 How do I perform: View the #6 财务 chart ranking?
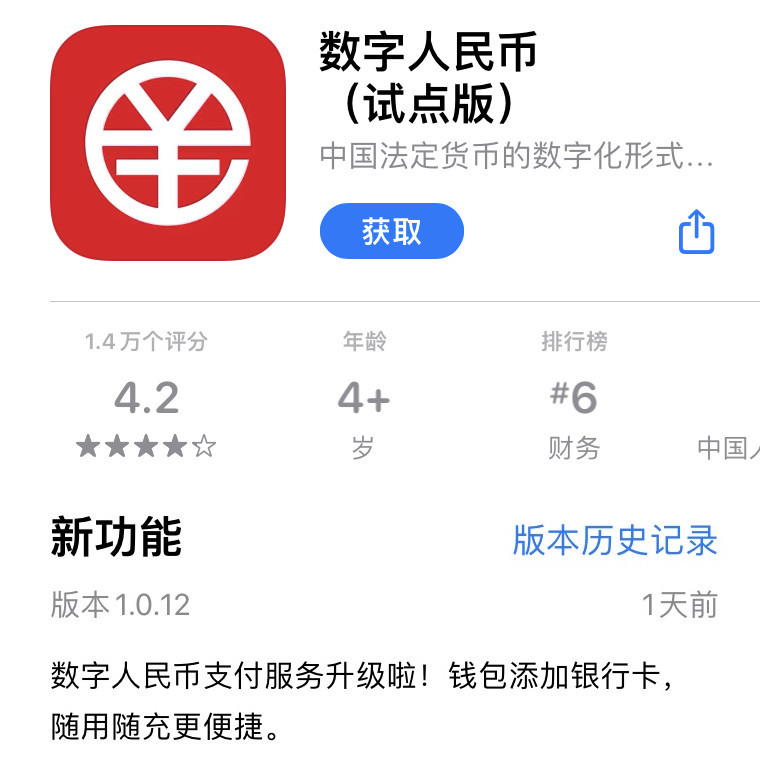(574, 397)
